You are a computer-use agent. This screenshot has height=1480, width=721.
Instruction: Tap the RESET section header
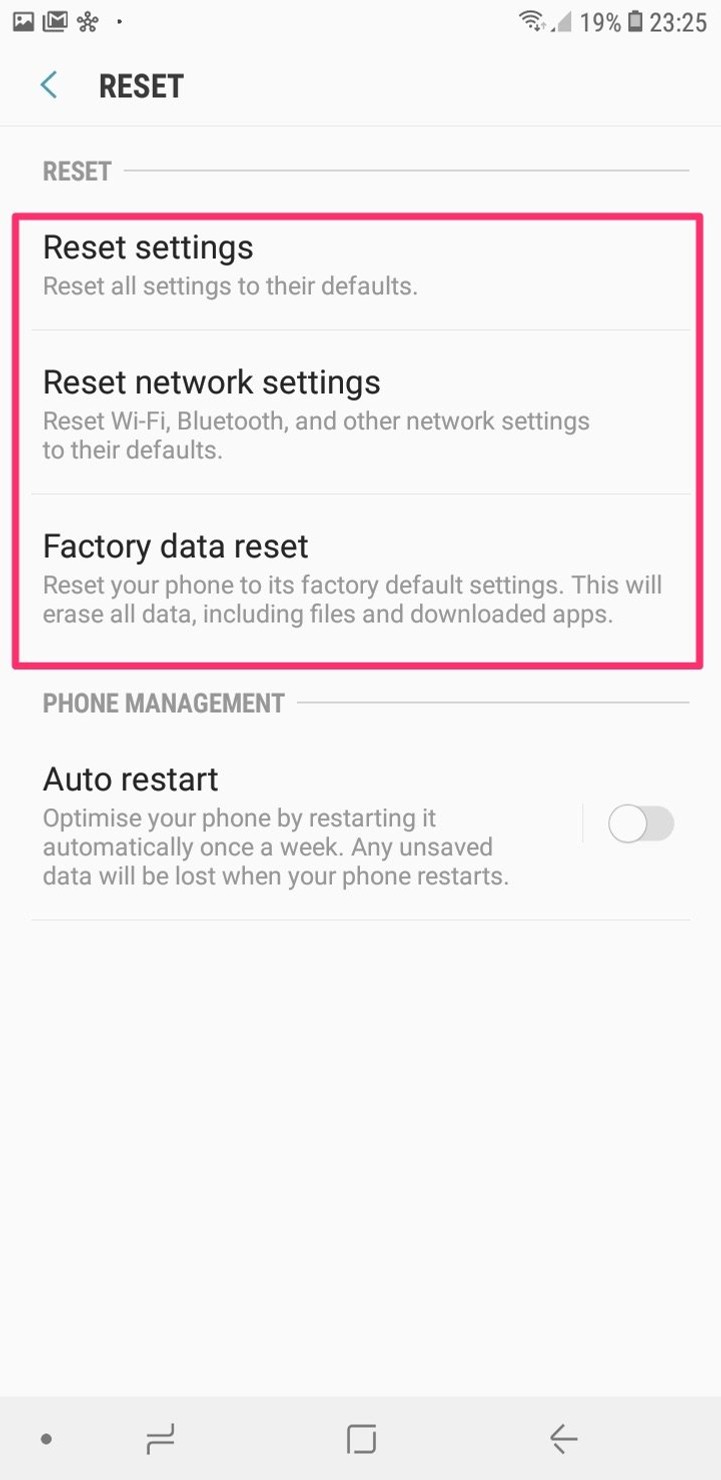(77, 171)
